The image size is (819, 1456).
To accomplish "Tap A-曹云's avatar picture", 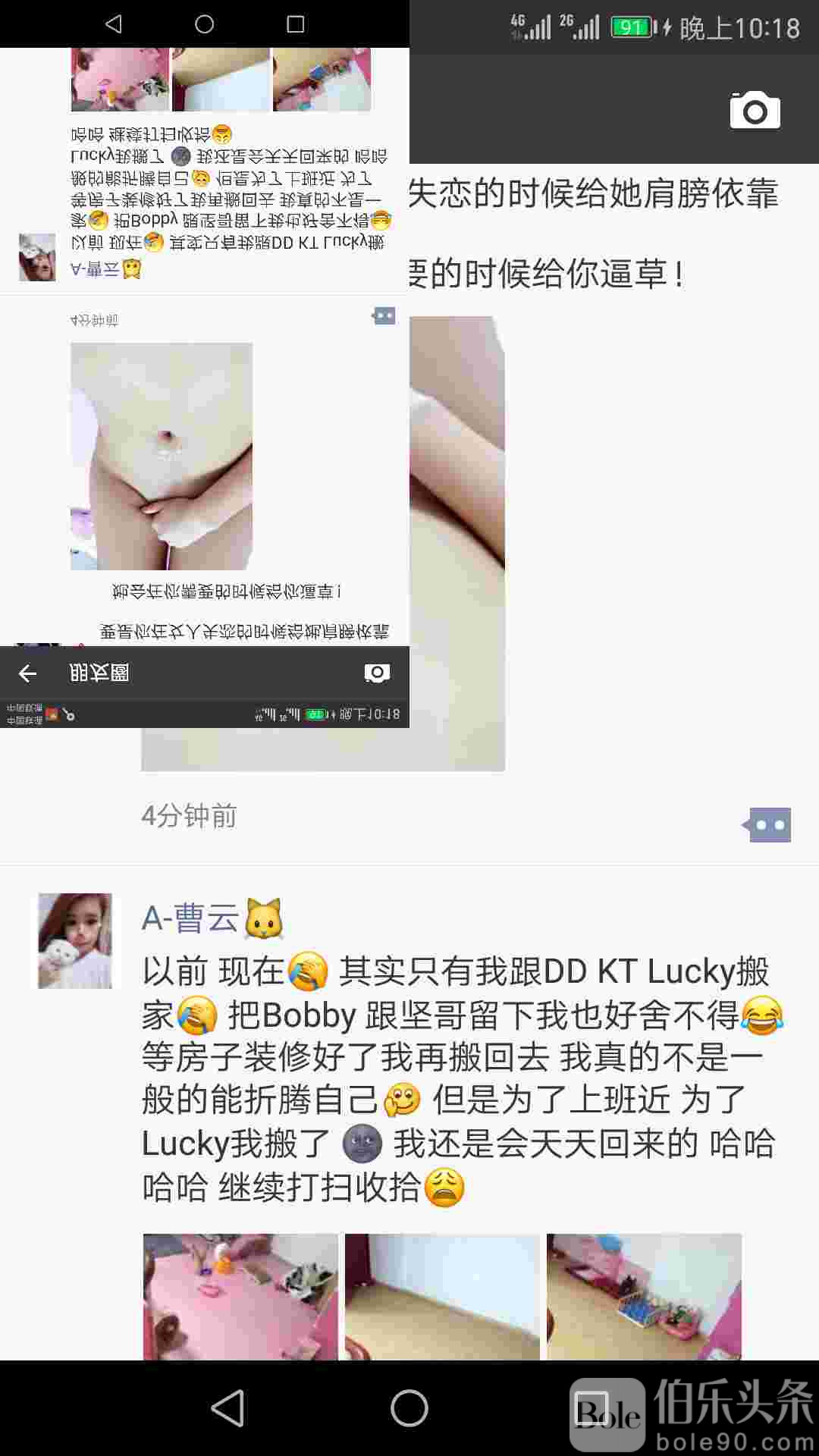I will (75, 940).
